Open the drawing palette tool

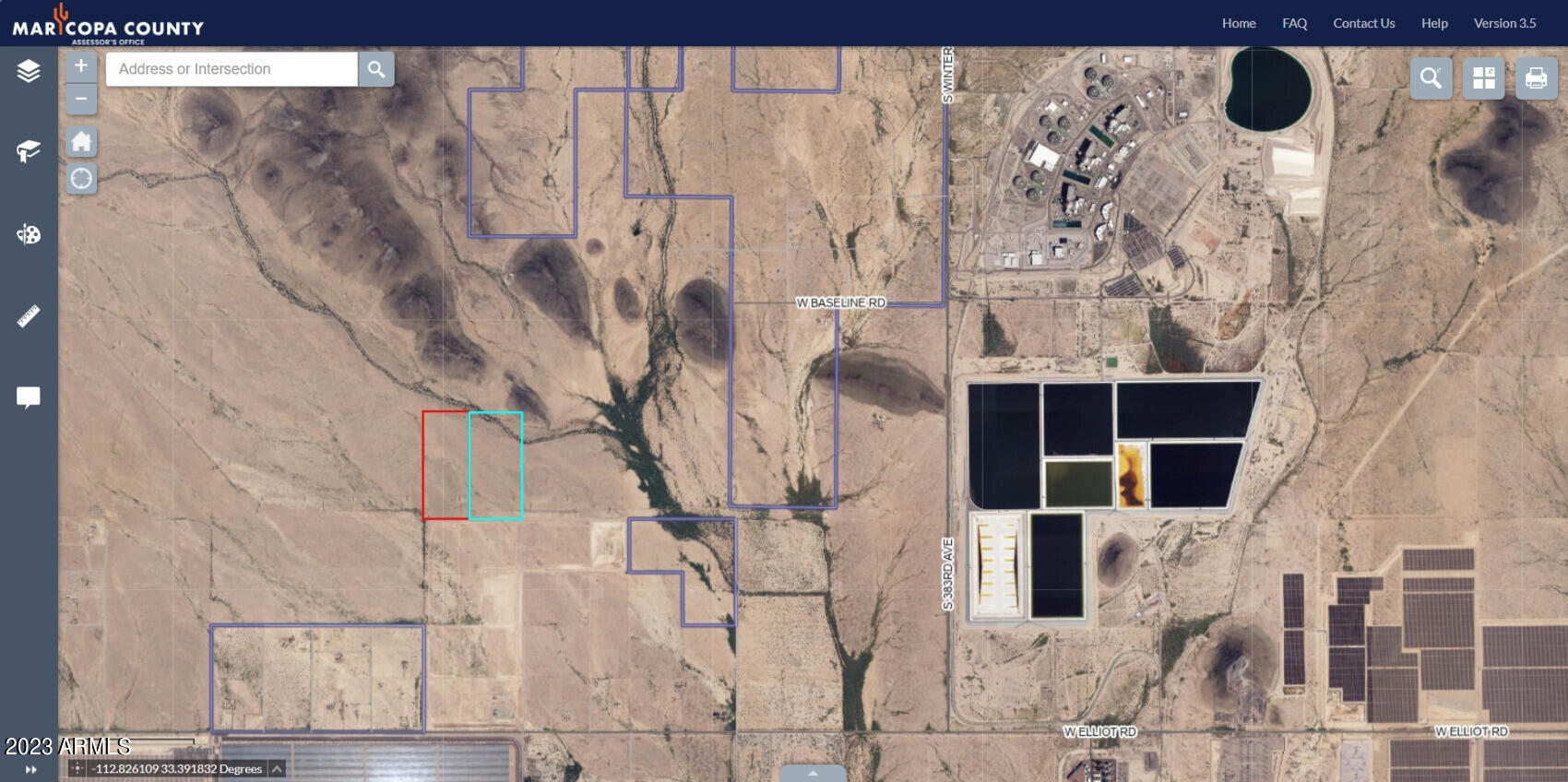click(x=29, y=234)
